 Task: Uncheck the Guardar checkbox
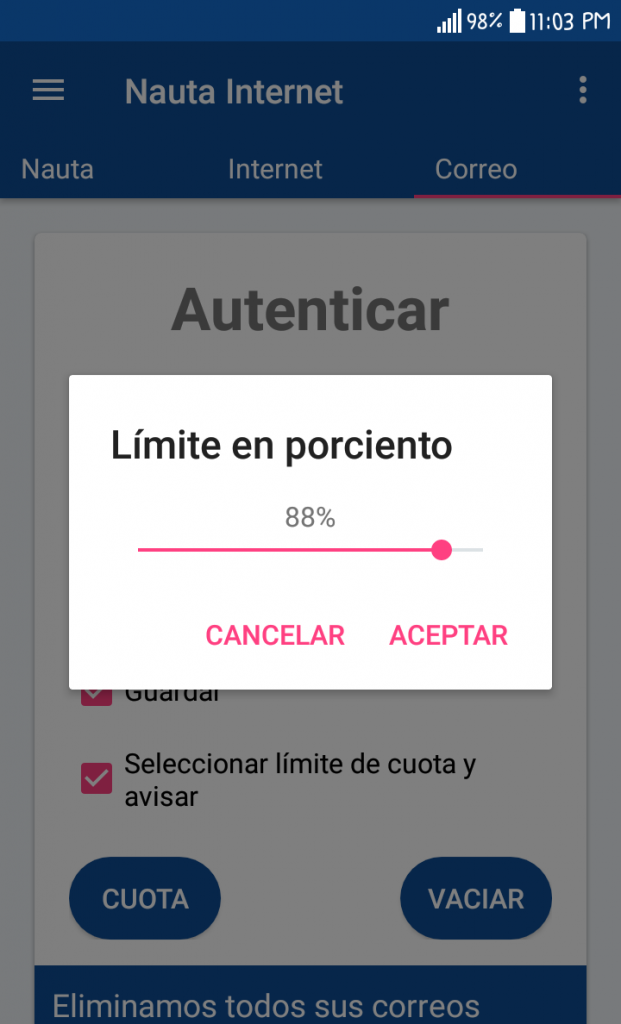96,696
